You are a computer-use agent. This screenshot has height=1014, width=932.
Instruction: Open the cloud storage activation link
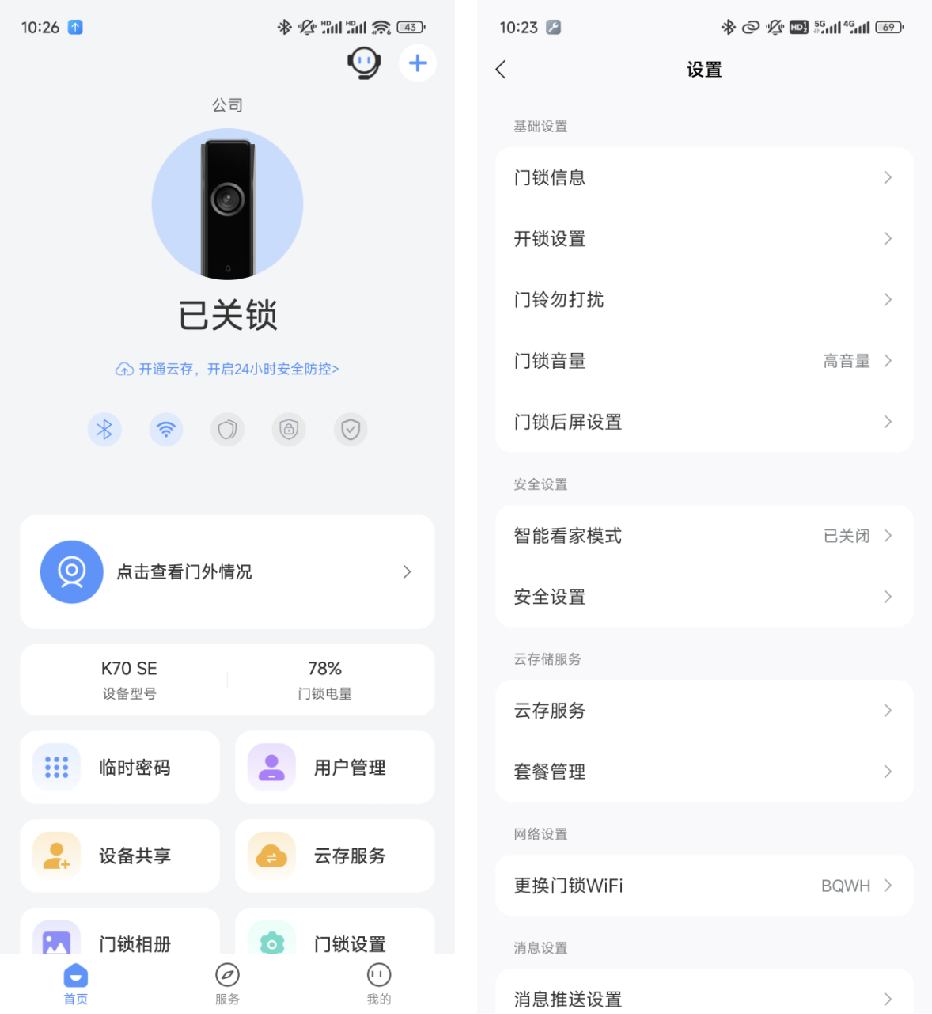click(x=227, y=369)
